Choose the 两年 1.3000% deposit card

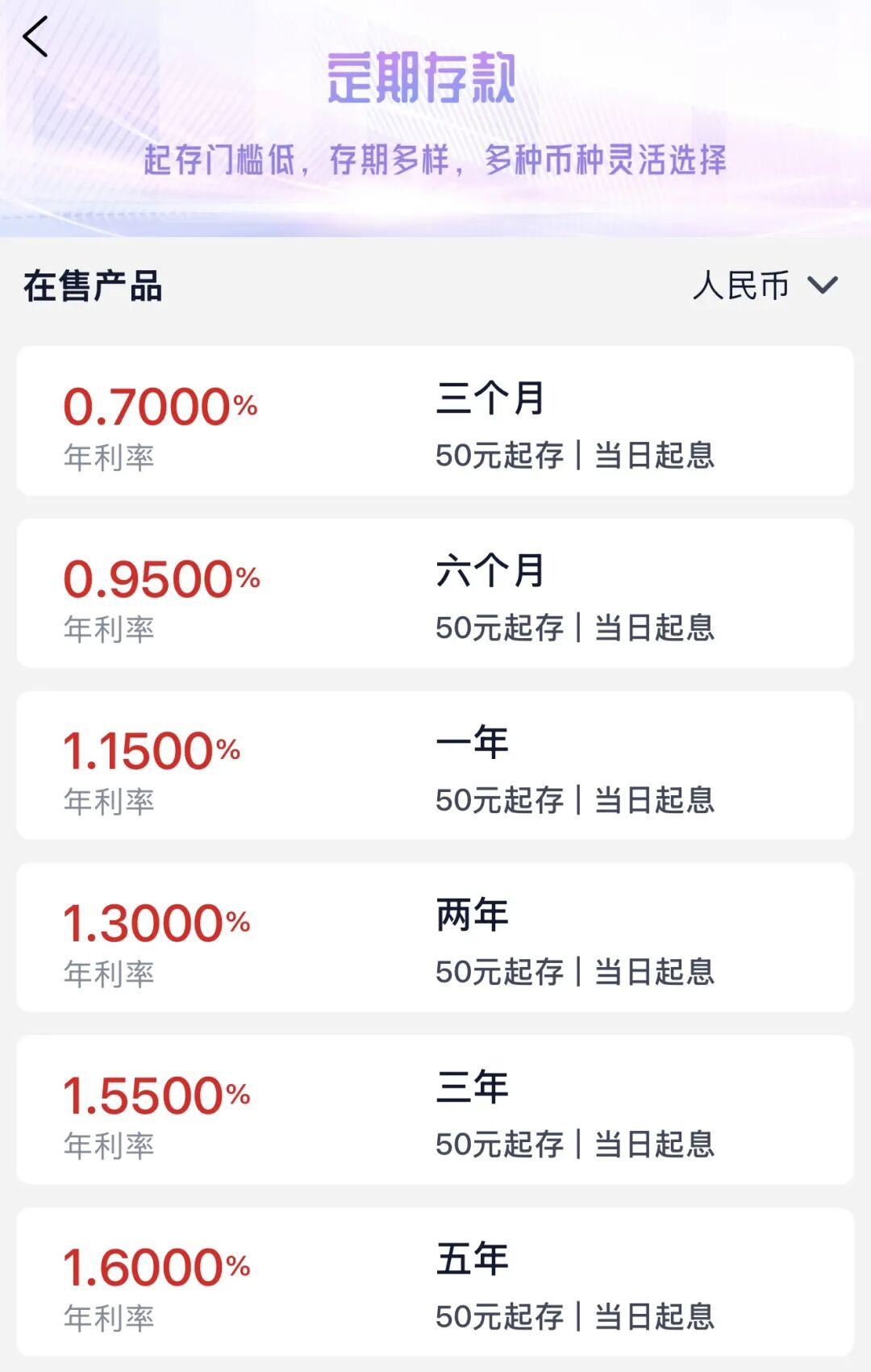pos(435,937)
